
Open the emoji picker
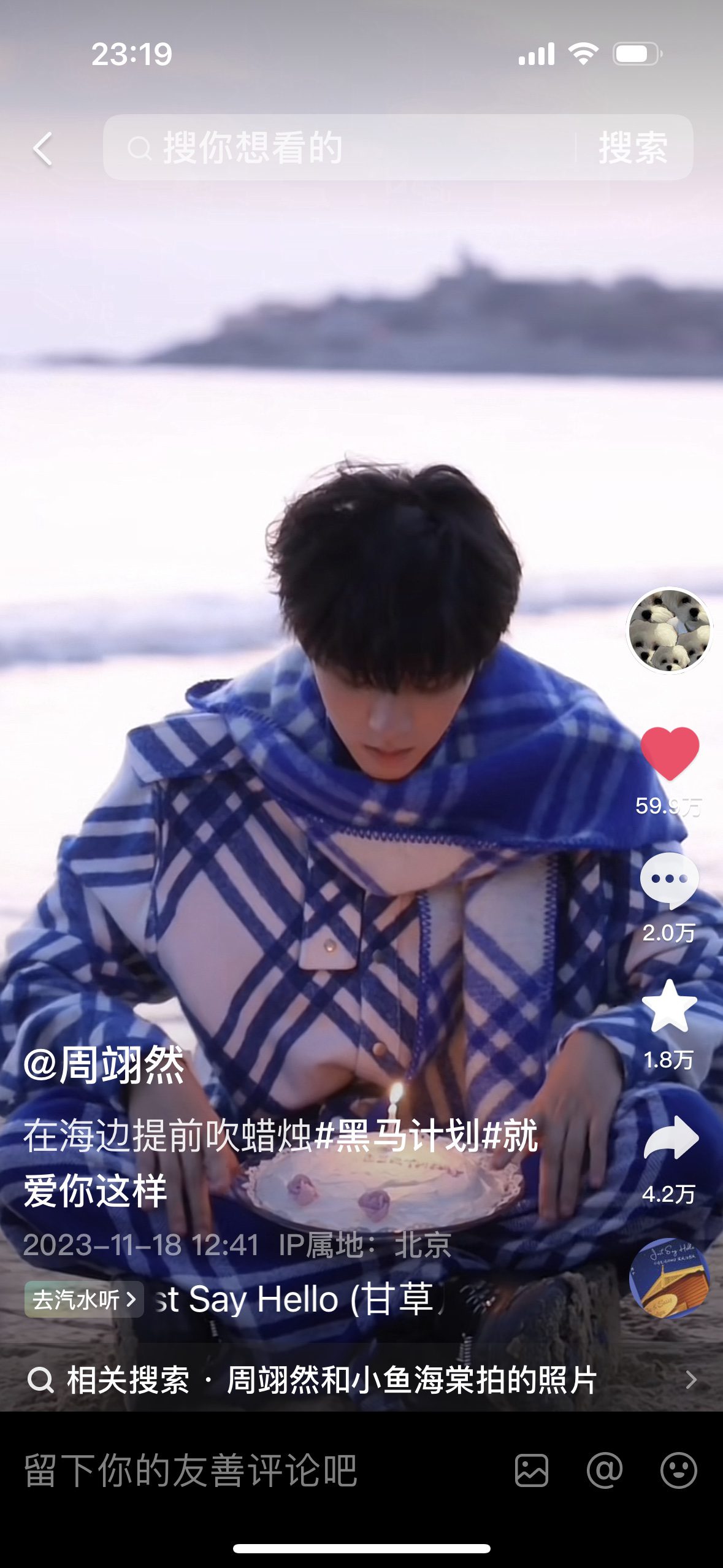click(x=678, y=1470)
